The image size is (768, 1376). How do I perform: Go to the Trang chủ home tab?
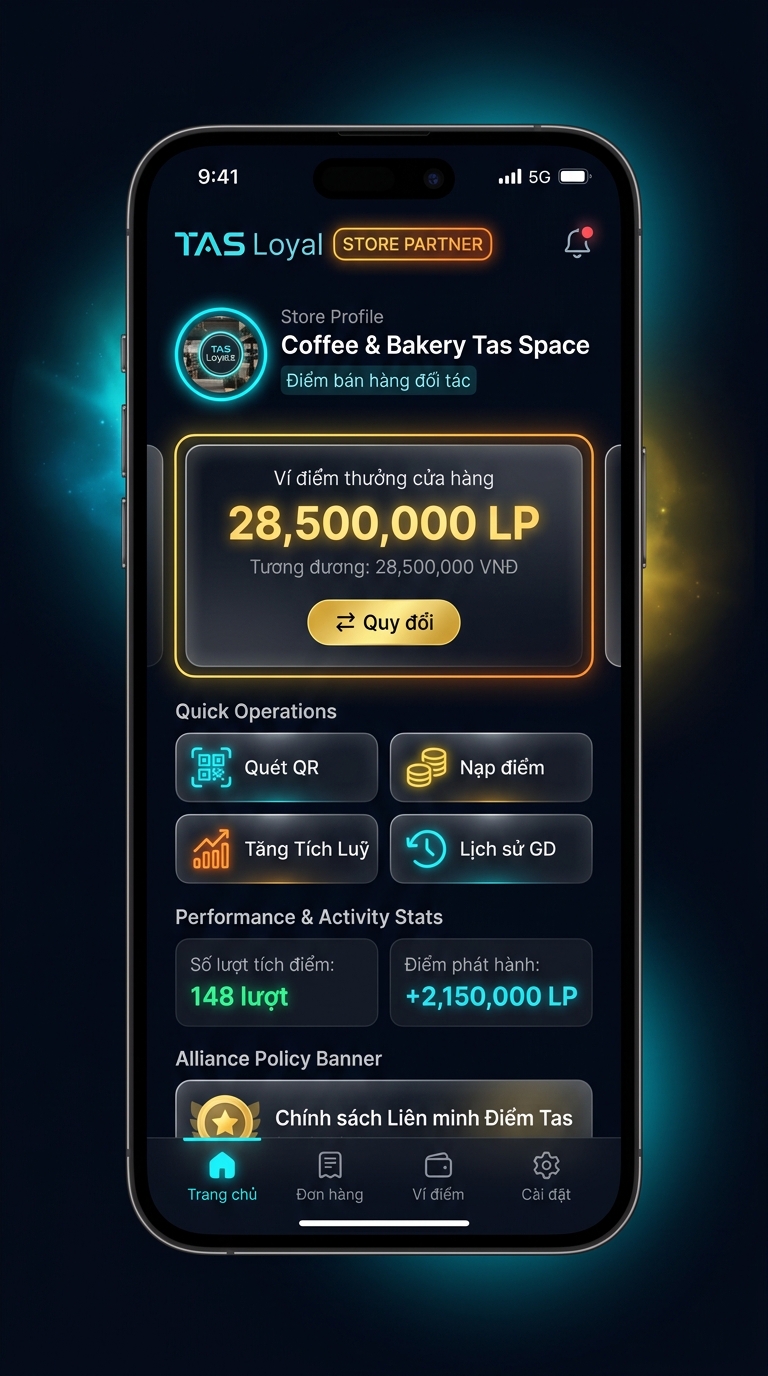tap(222, 1177)
